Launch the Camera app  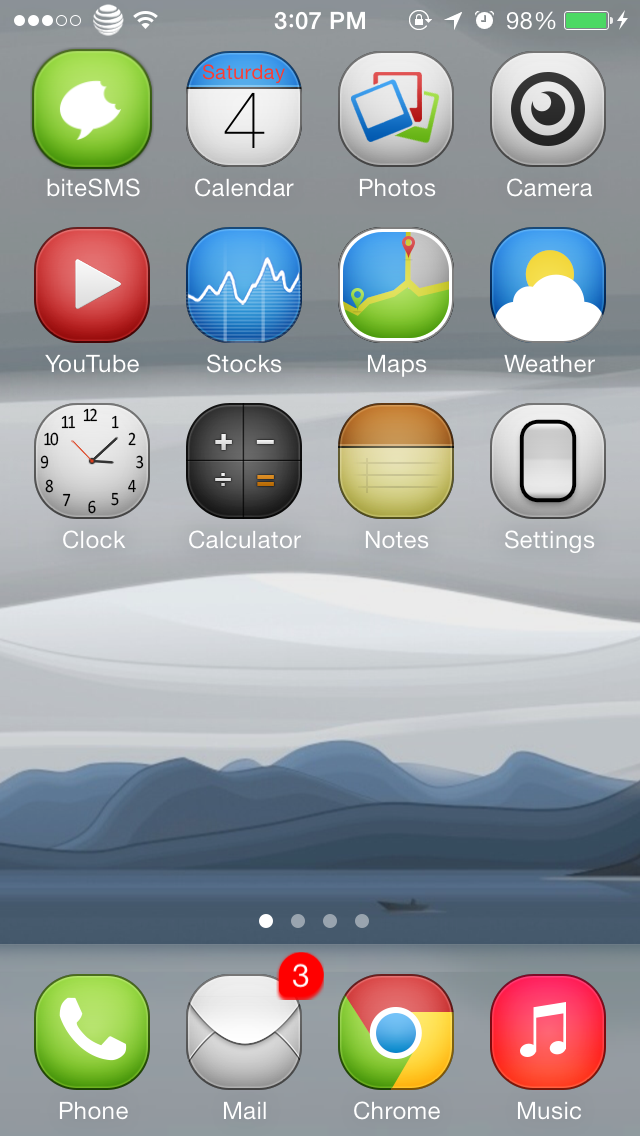point(548,109)
